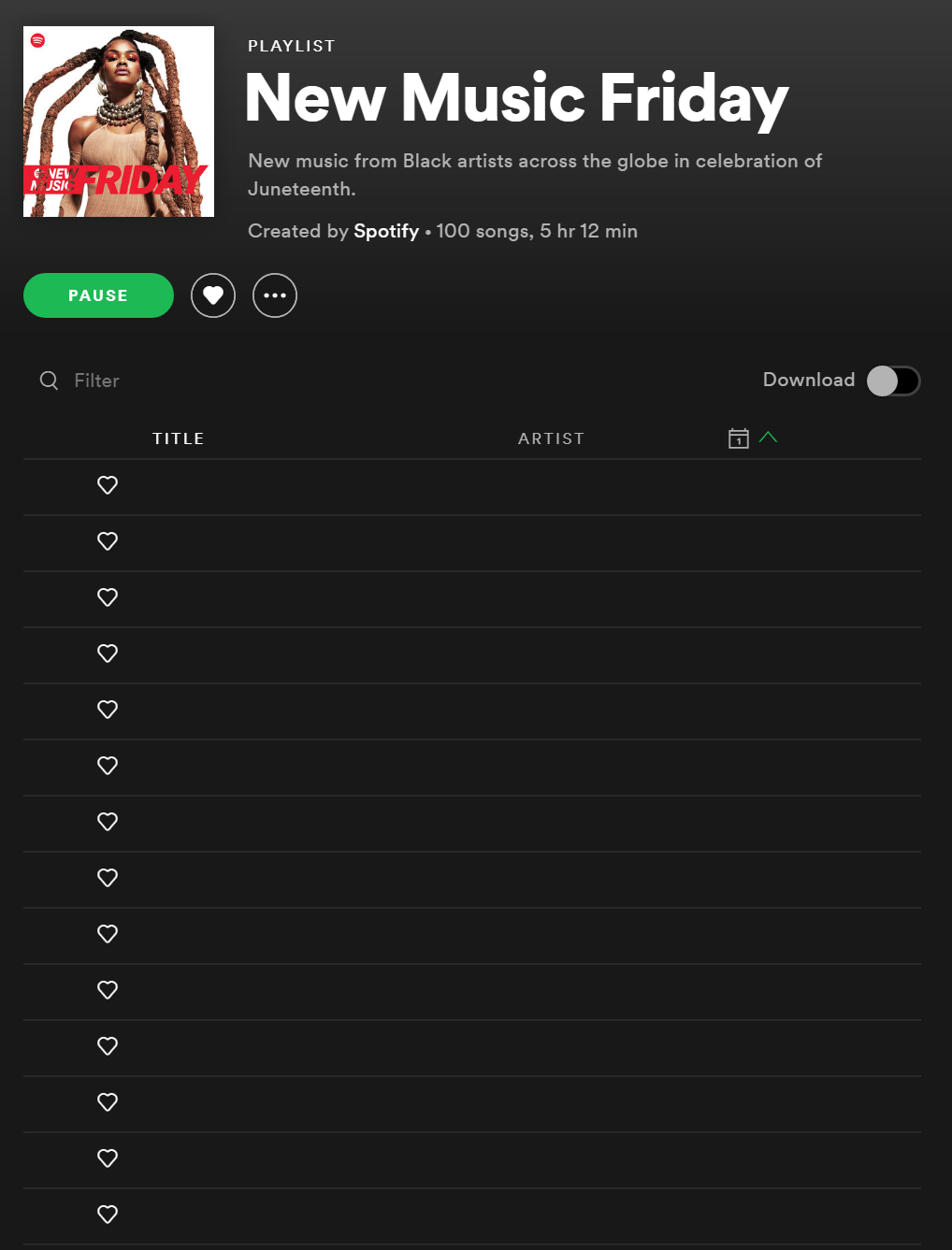
Task: Sort songs by the ARTIST column
Action: (x=551, y=438)
